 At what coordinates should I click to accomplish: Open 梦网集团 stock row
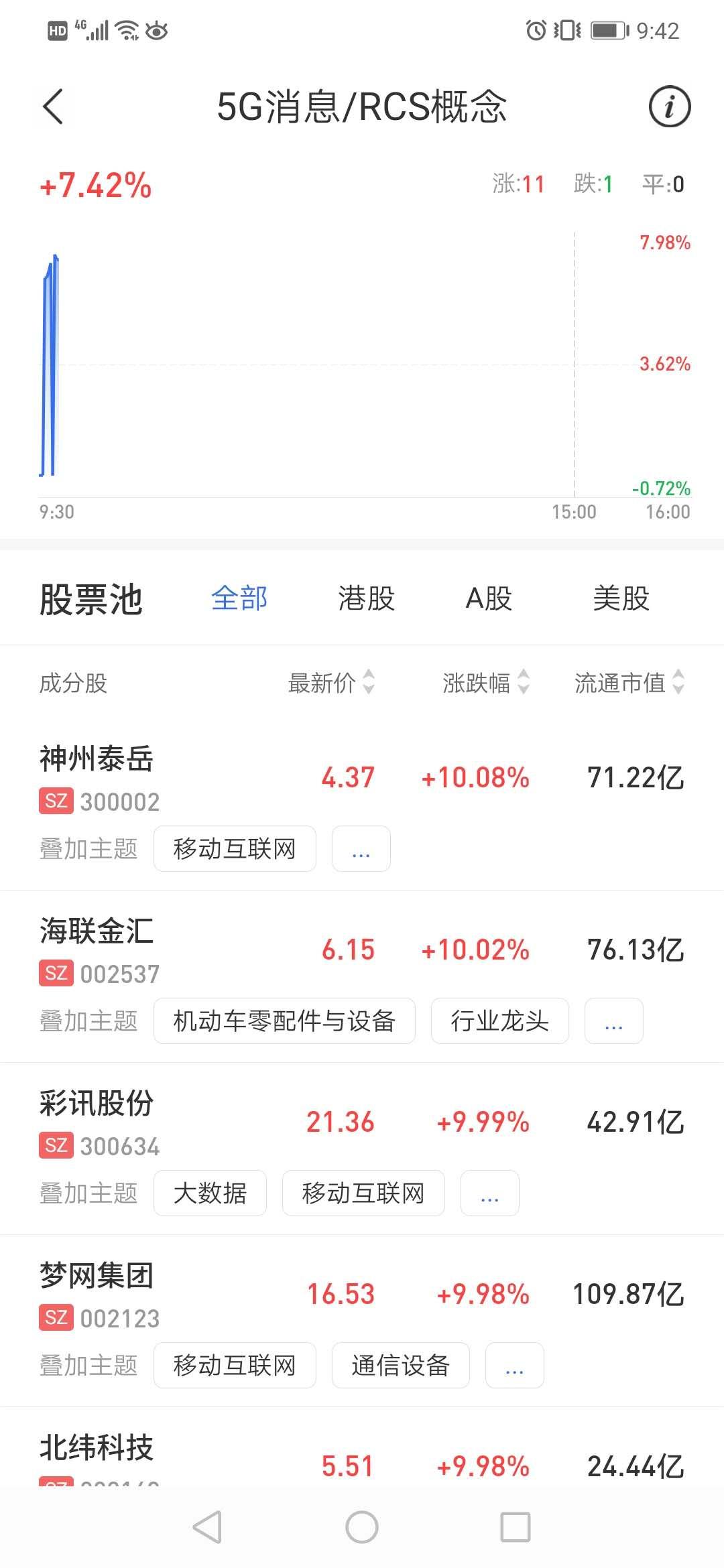pyautogui.click(x=362, y=1294)
